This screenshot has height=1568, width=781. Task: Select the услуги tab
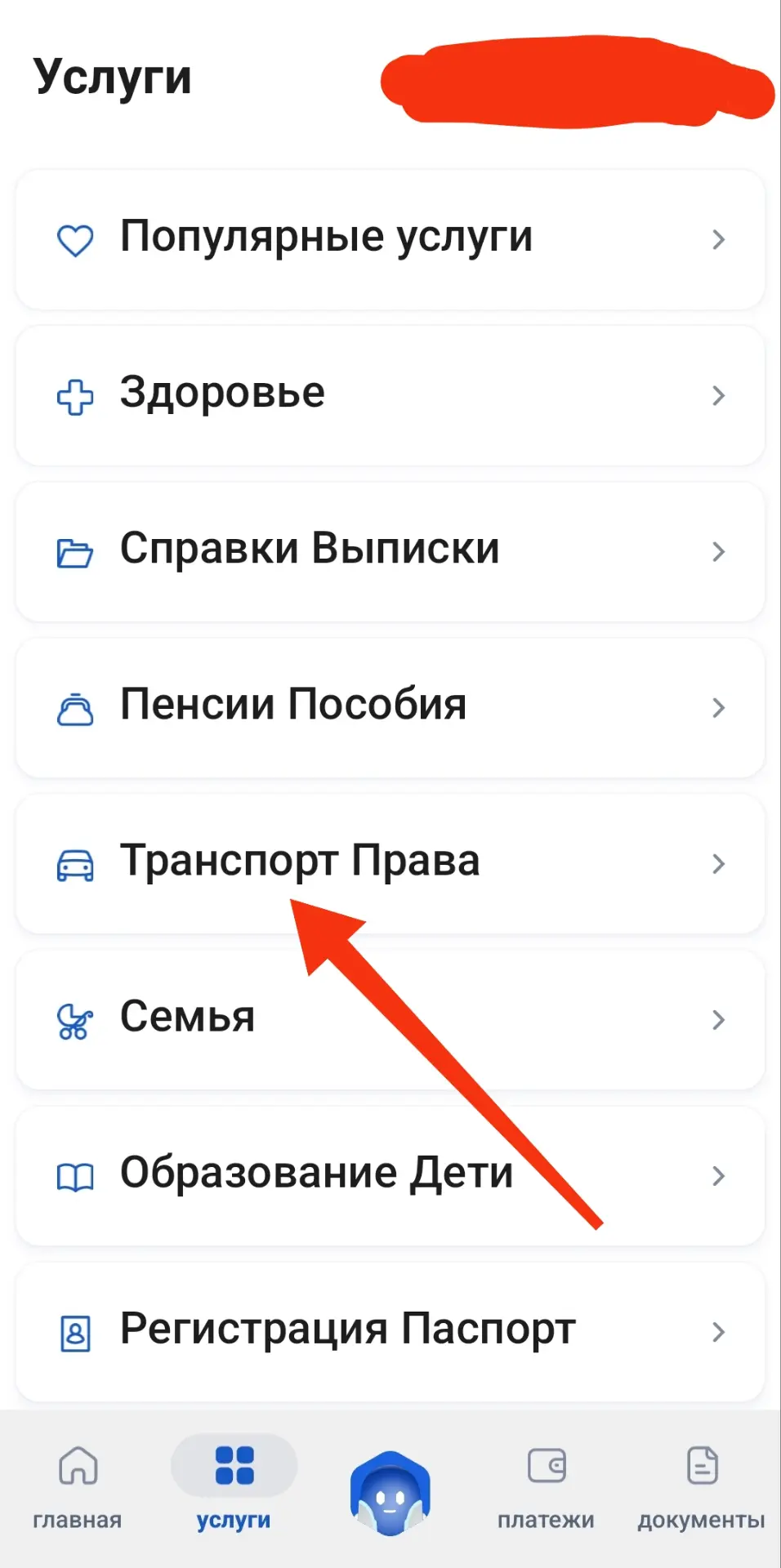pos(234,1486)
